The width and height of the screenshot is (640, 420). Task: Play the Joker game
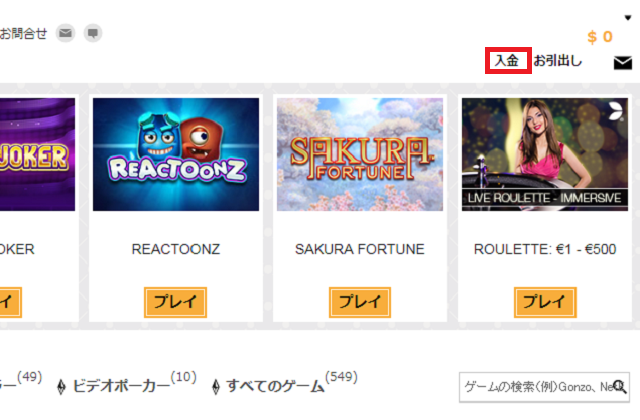click(x=8, y=302)
